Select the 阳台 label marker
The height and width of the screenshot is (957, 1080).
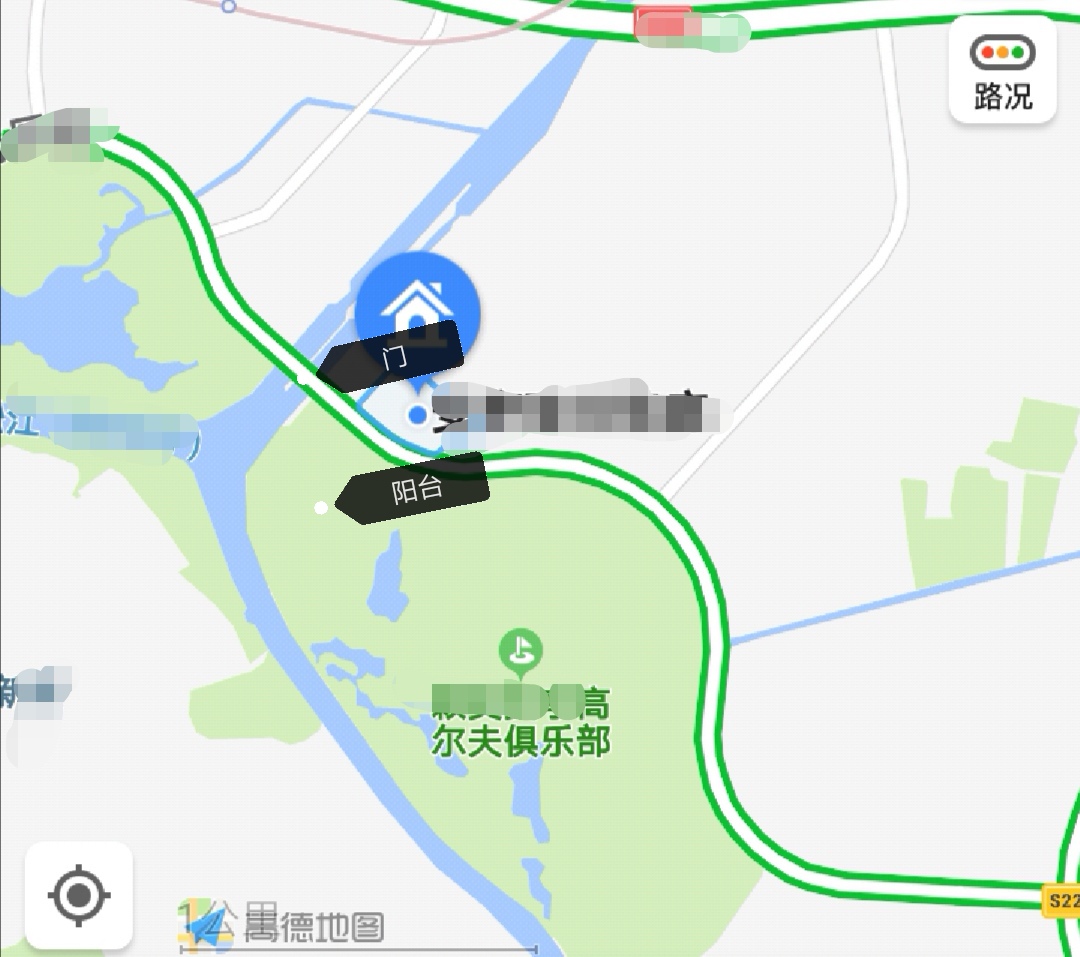point(415,491)
